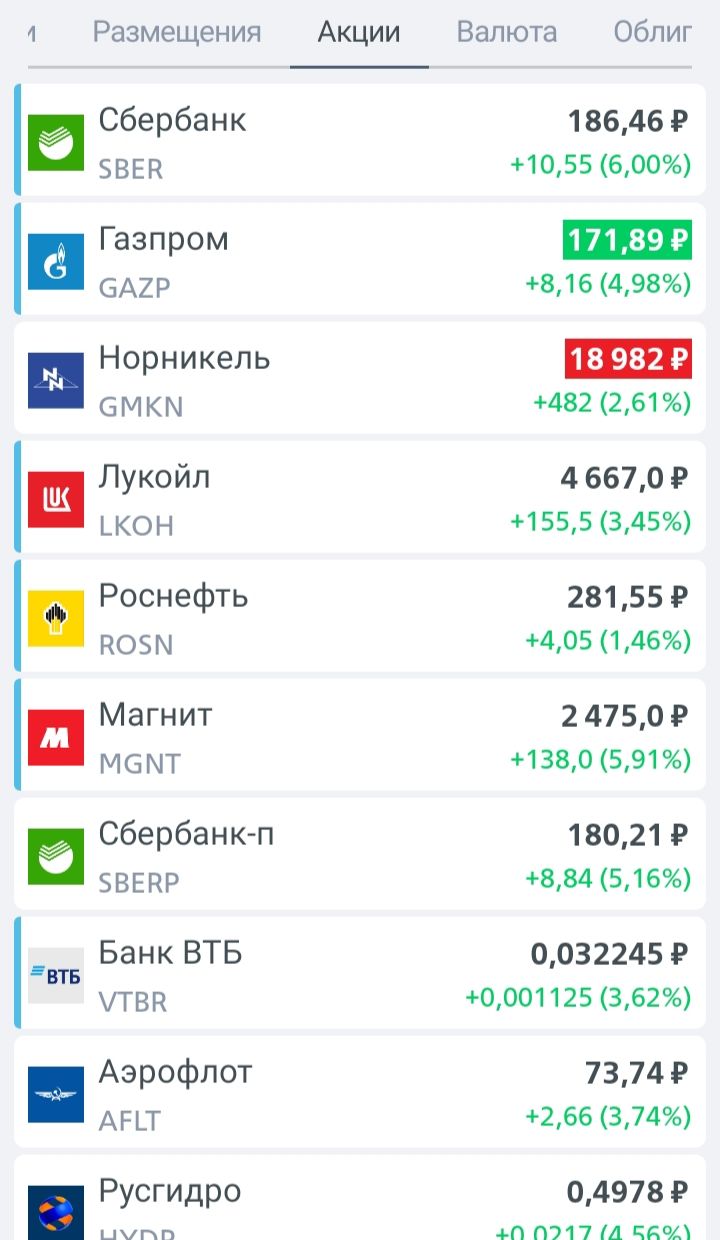Image resolution: width=720 pixels, height=1240 pixels.
Task: Open the Аэрофлот AFLT stock
Action: (360, 1093)
